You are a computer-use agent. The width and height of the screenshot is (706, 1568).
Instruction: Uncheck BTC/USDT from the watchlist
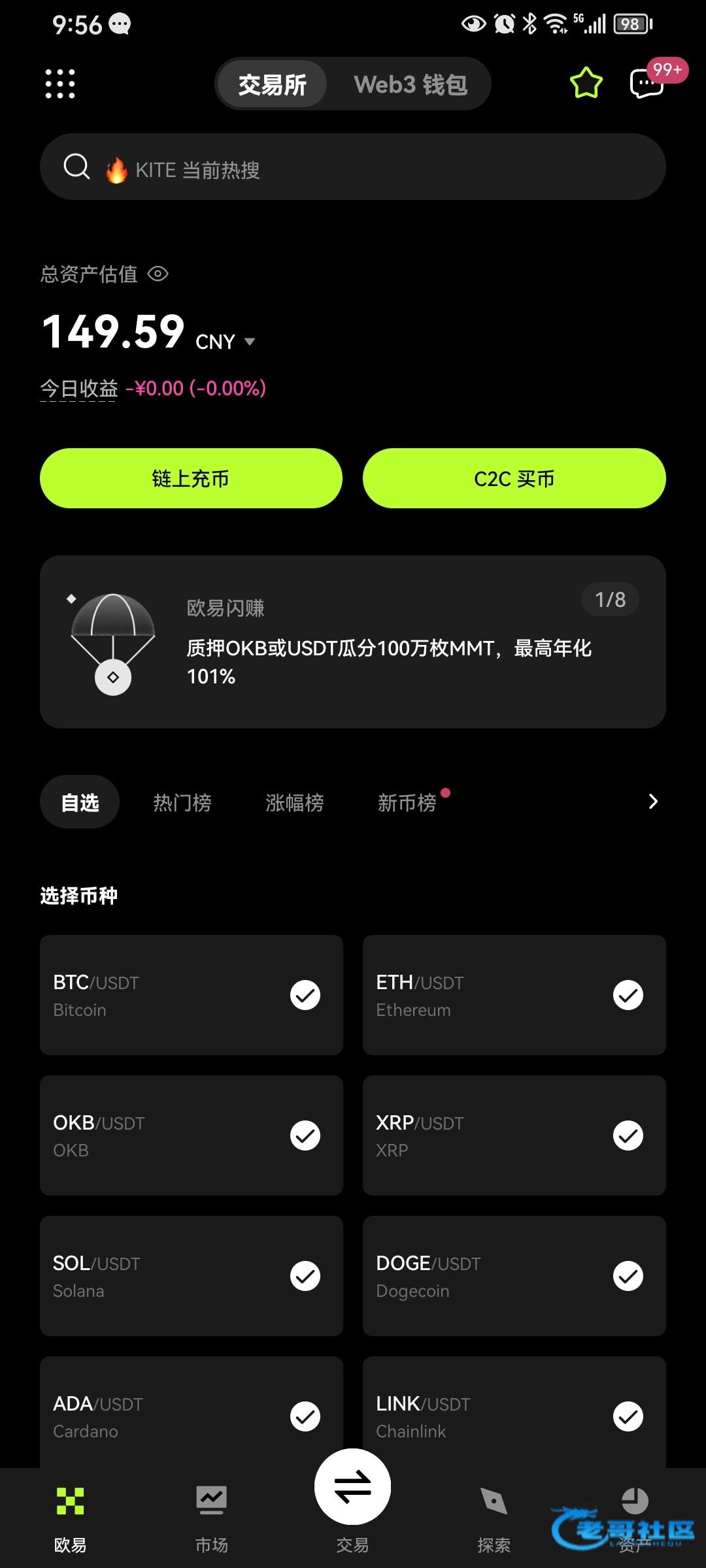[305, 995]
